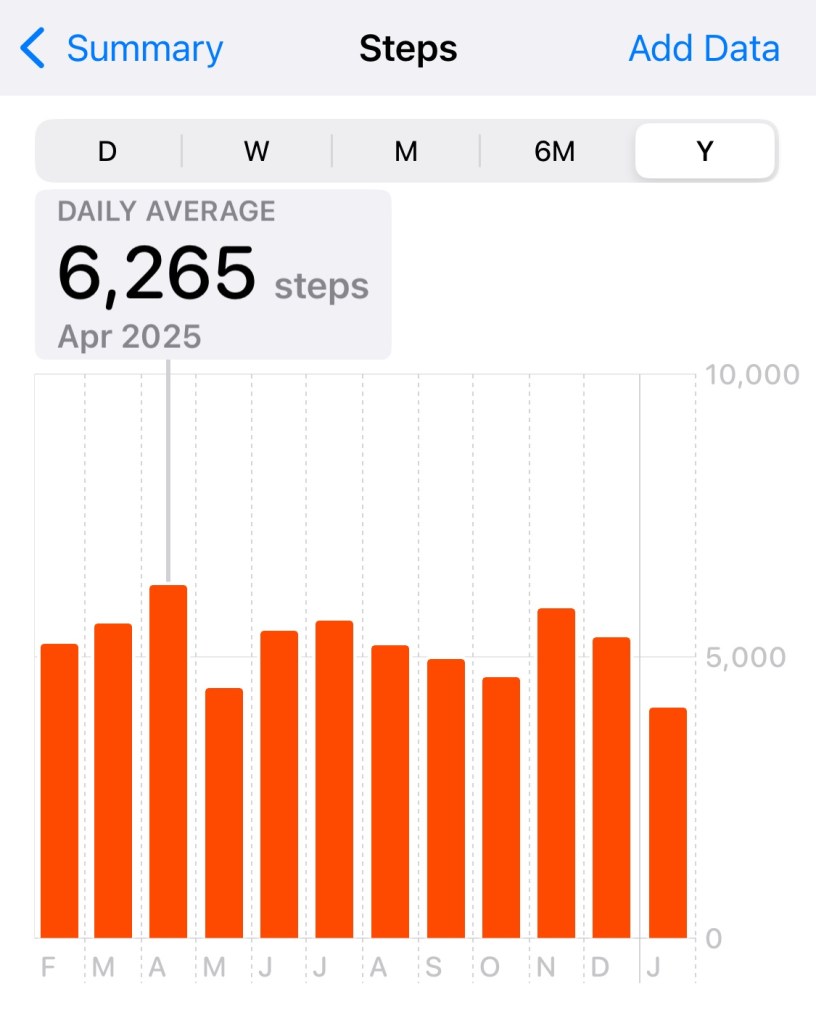
Task: Select the M month view
Action: [x=406, y=151]
